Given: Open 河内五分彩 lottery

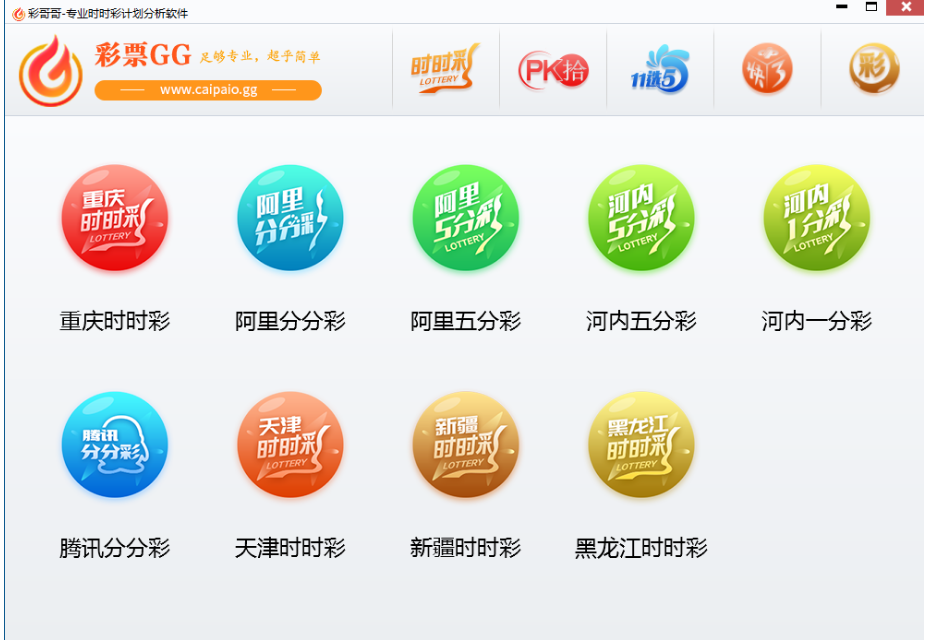Looking at the screenshot, I should [x=641, y=218].
